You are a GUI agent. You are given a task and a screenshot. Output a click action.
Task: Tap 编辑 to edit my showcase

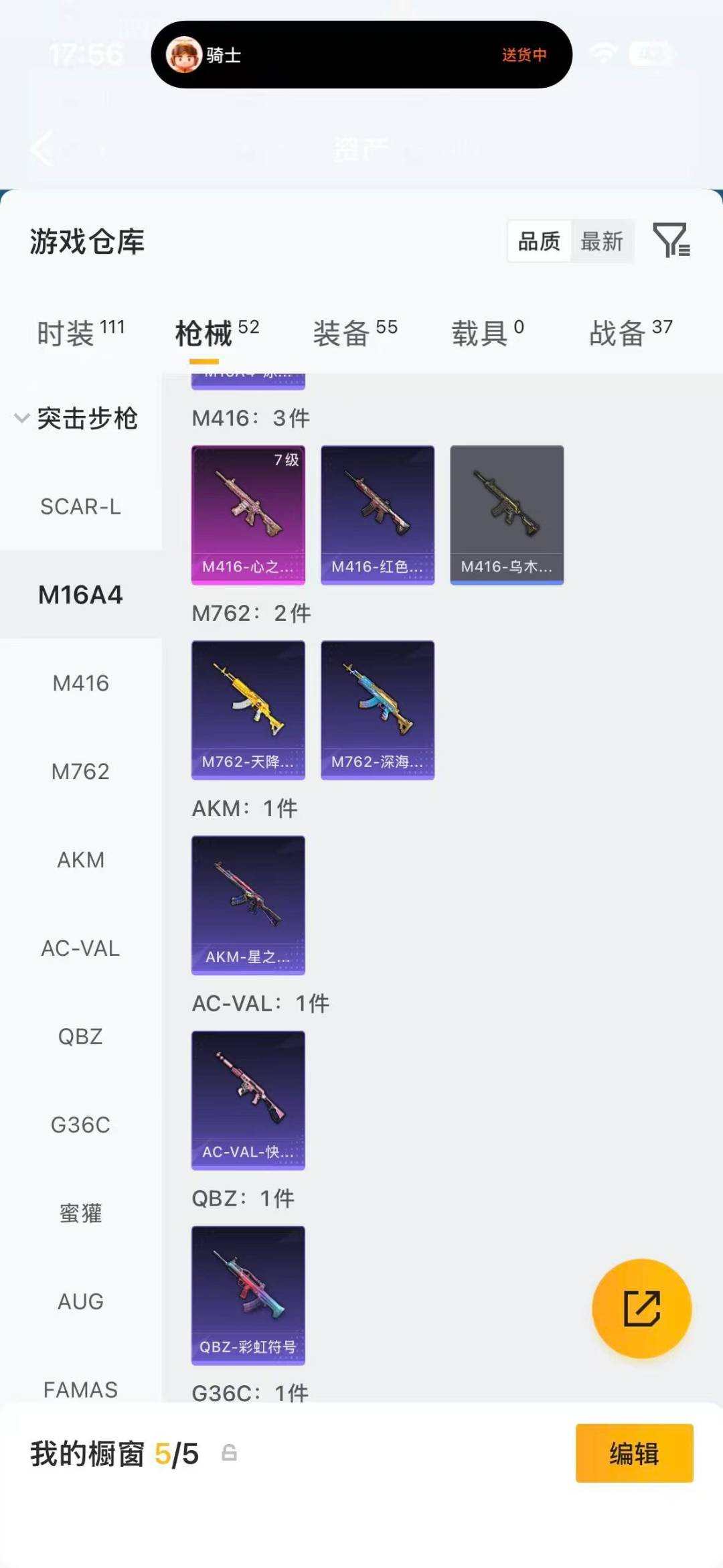pyautogui.click(x=634, y=1453)
